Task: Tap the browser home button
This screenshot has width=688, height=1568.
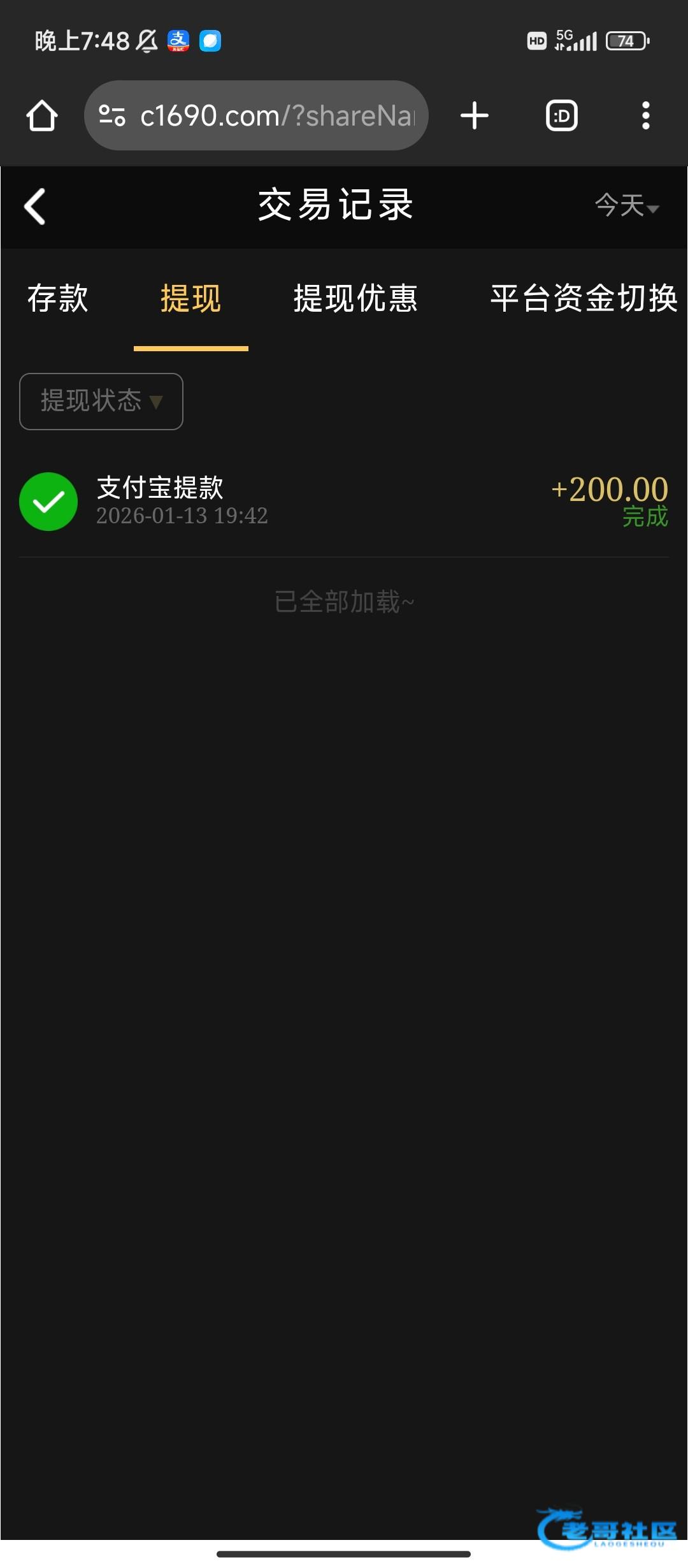Action: (x=42, y=115)
